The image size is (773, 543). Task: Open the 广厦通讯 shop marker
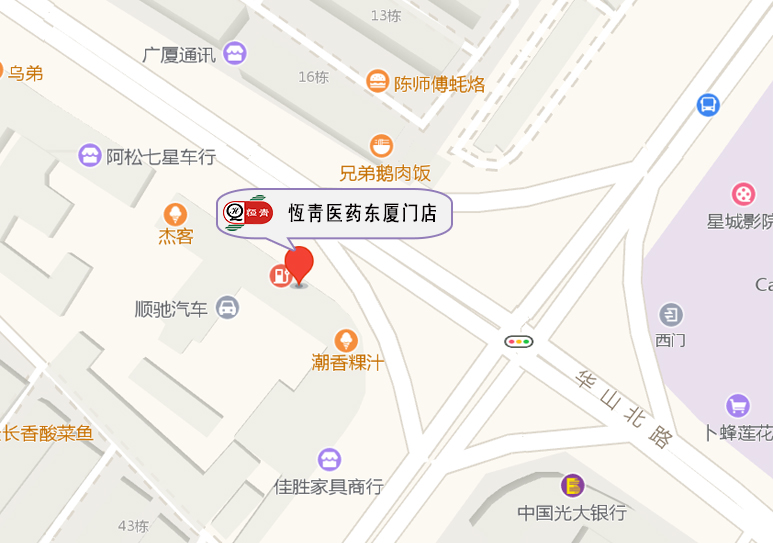click(x=235, y=53)
